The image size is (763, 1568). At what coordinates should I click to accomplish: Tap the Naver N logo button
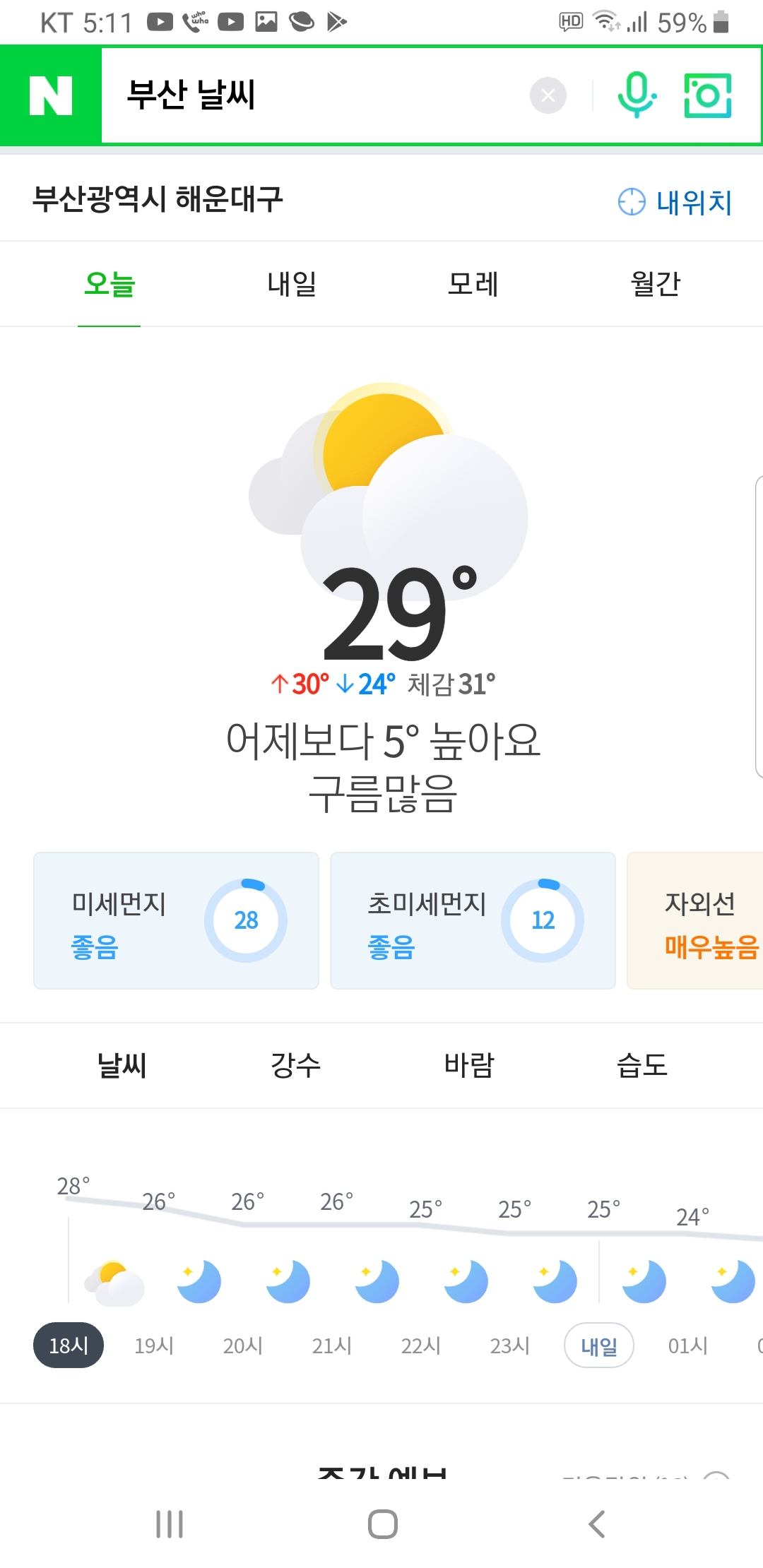(x=50, y=95)
